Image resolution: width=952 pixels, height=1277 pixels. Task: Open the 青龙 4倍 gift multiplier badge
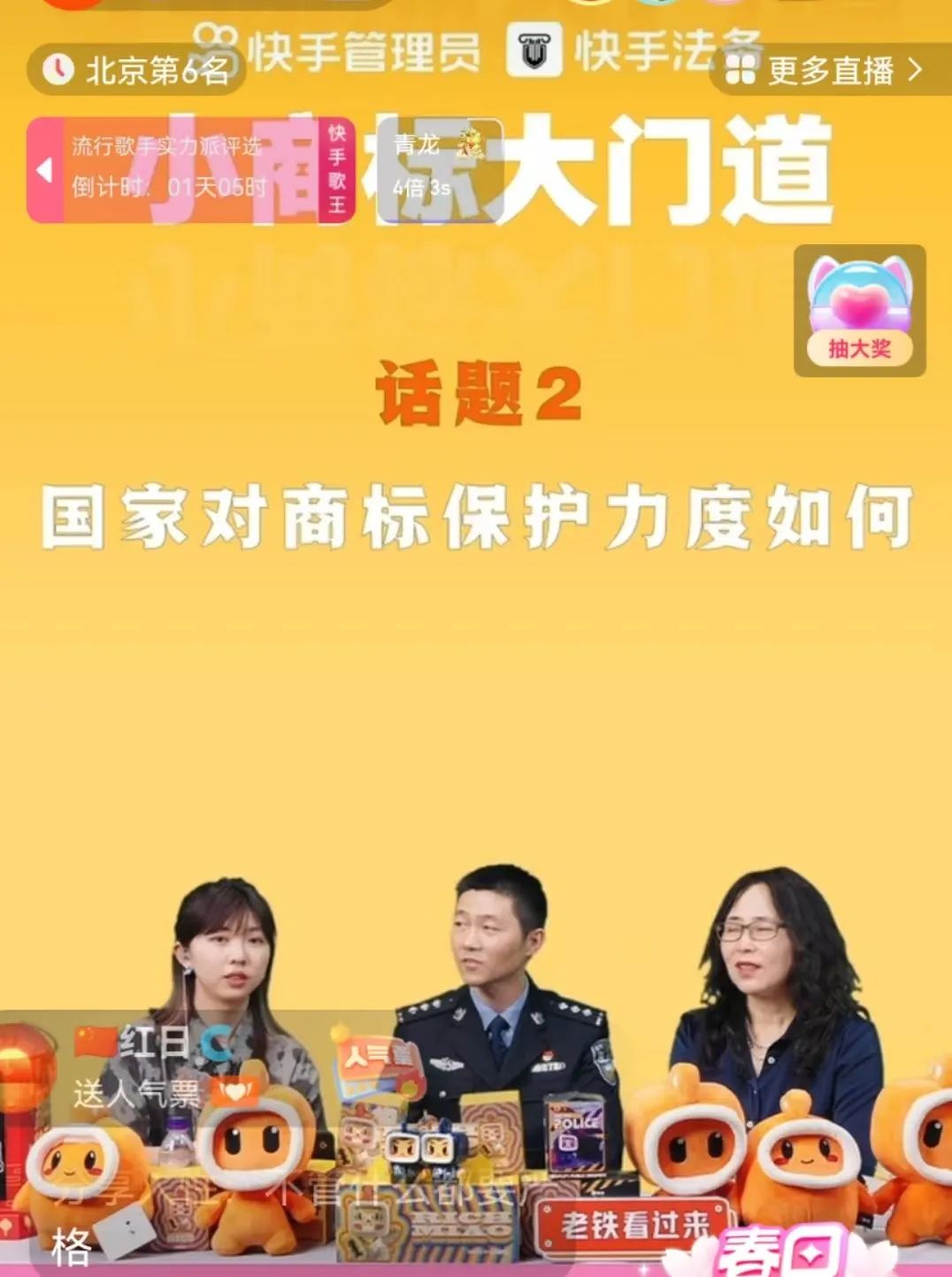pos(439,168)
